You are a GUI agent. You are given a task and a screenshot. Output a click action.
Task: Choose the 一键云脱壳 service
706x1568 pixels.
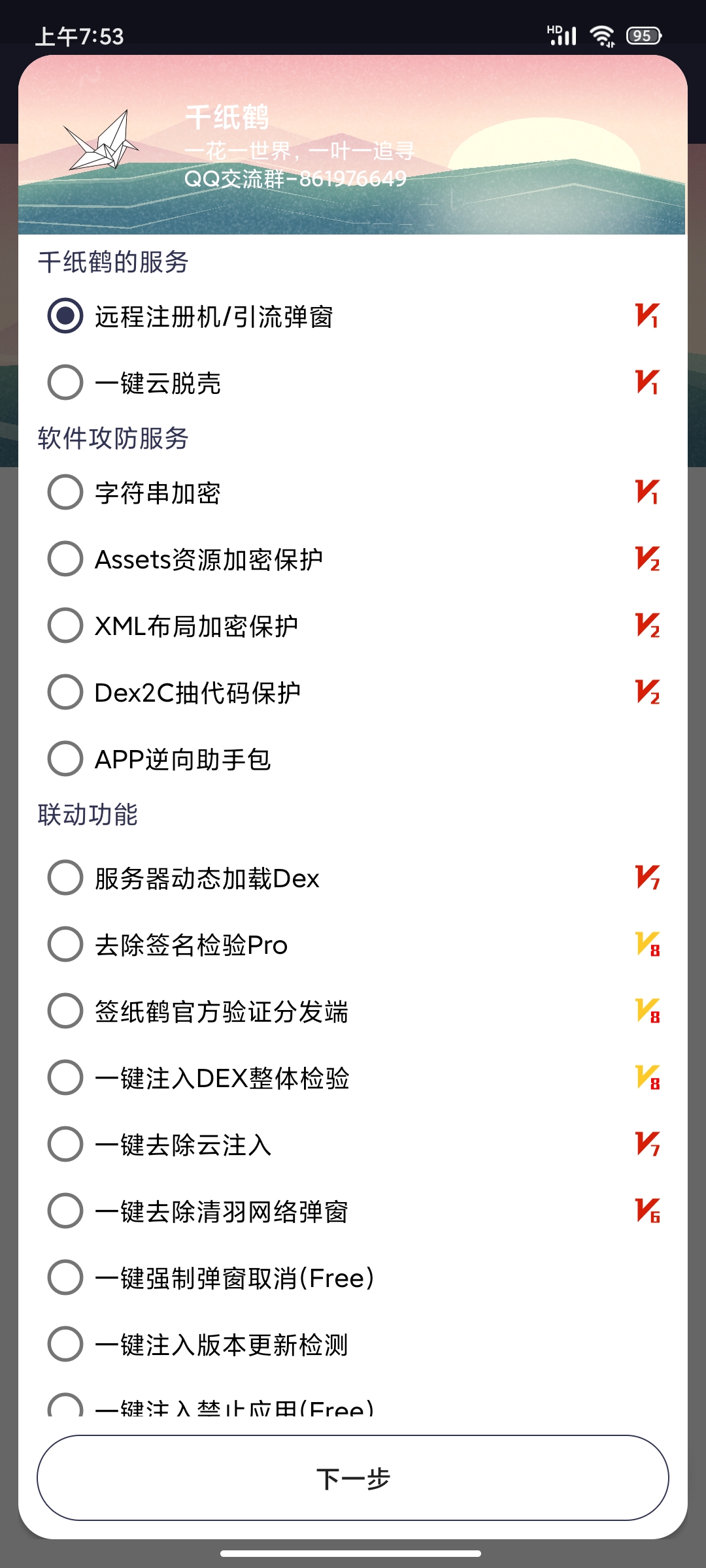coord(65,383)
